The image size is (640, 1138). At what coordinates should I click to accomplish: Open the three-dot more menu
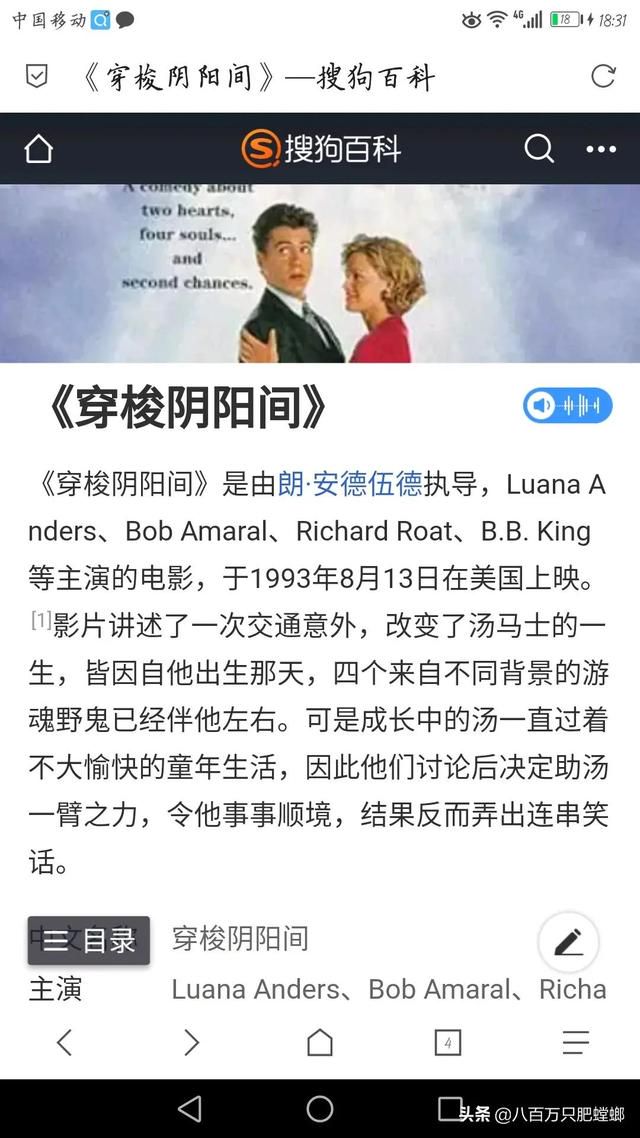pos(602,150)
